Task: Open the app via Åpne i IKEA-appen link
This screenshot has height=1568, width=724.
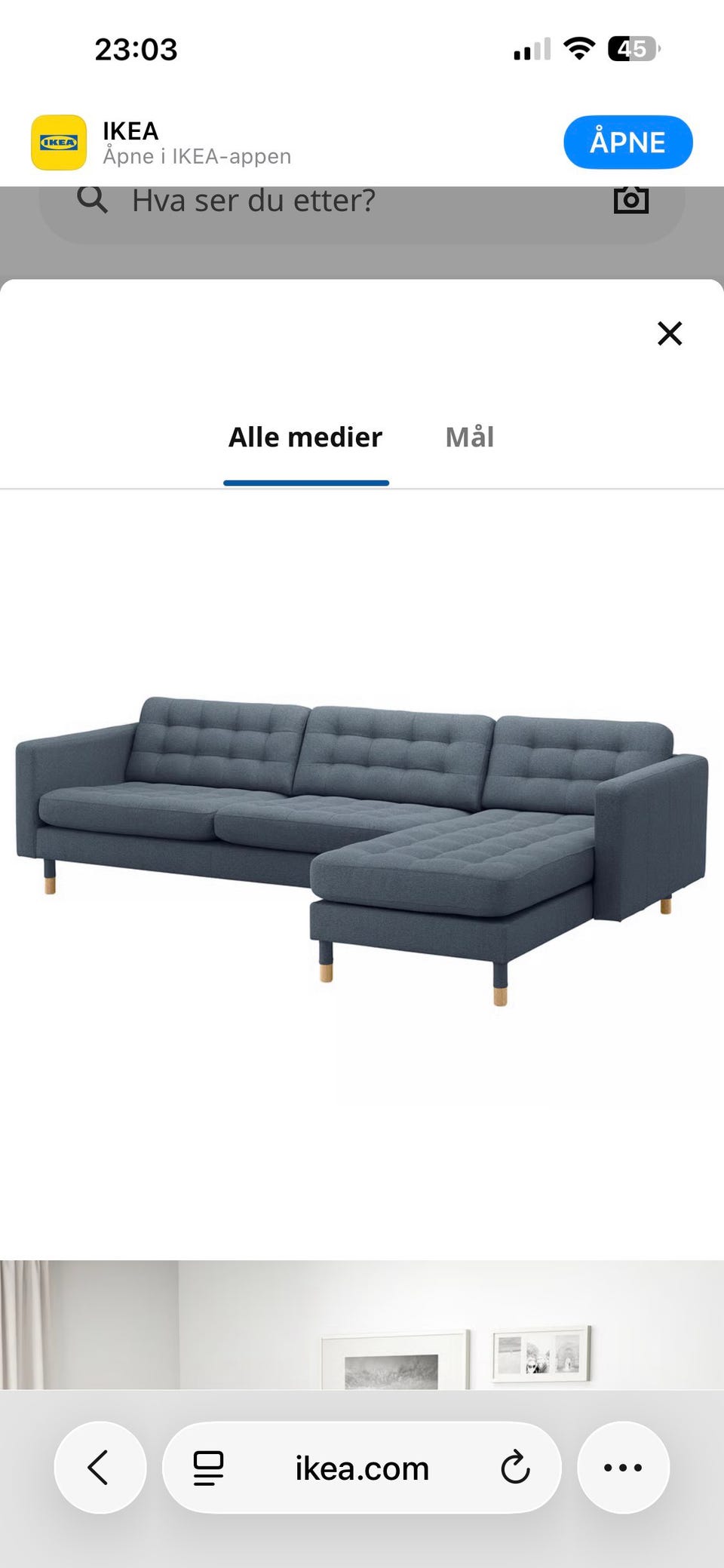Action: [x=197, y=156]
